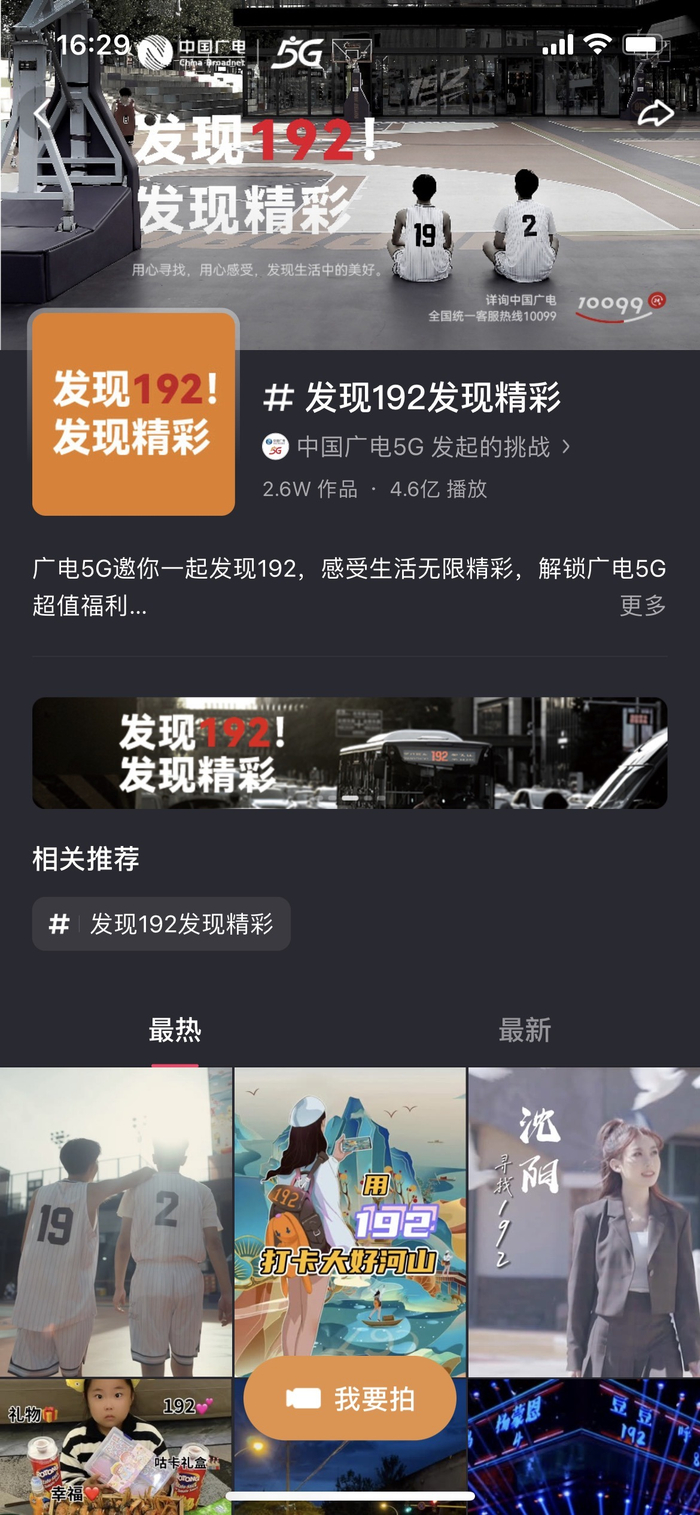Go back using the top-left arrow
This screenshot has width=700, height=1515.
(x=42, y=114)
